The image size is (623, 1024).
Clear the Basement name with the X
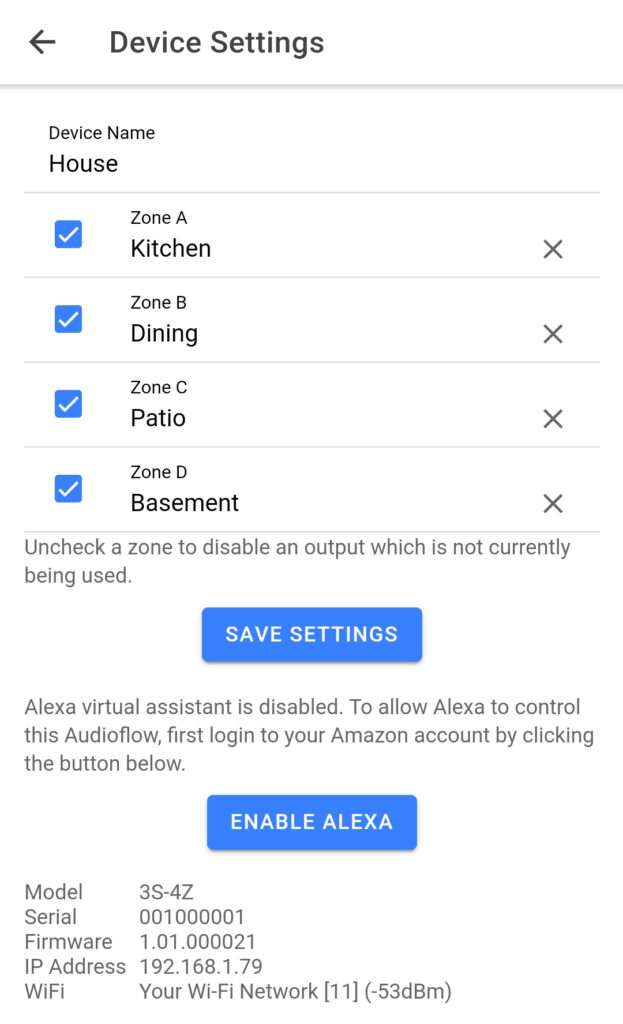pos(553,504)
